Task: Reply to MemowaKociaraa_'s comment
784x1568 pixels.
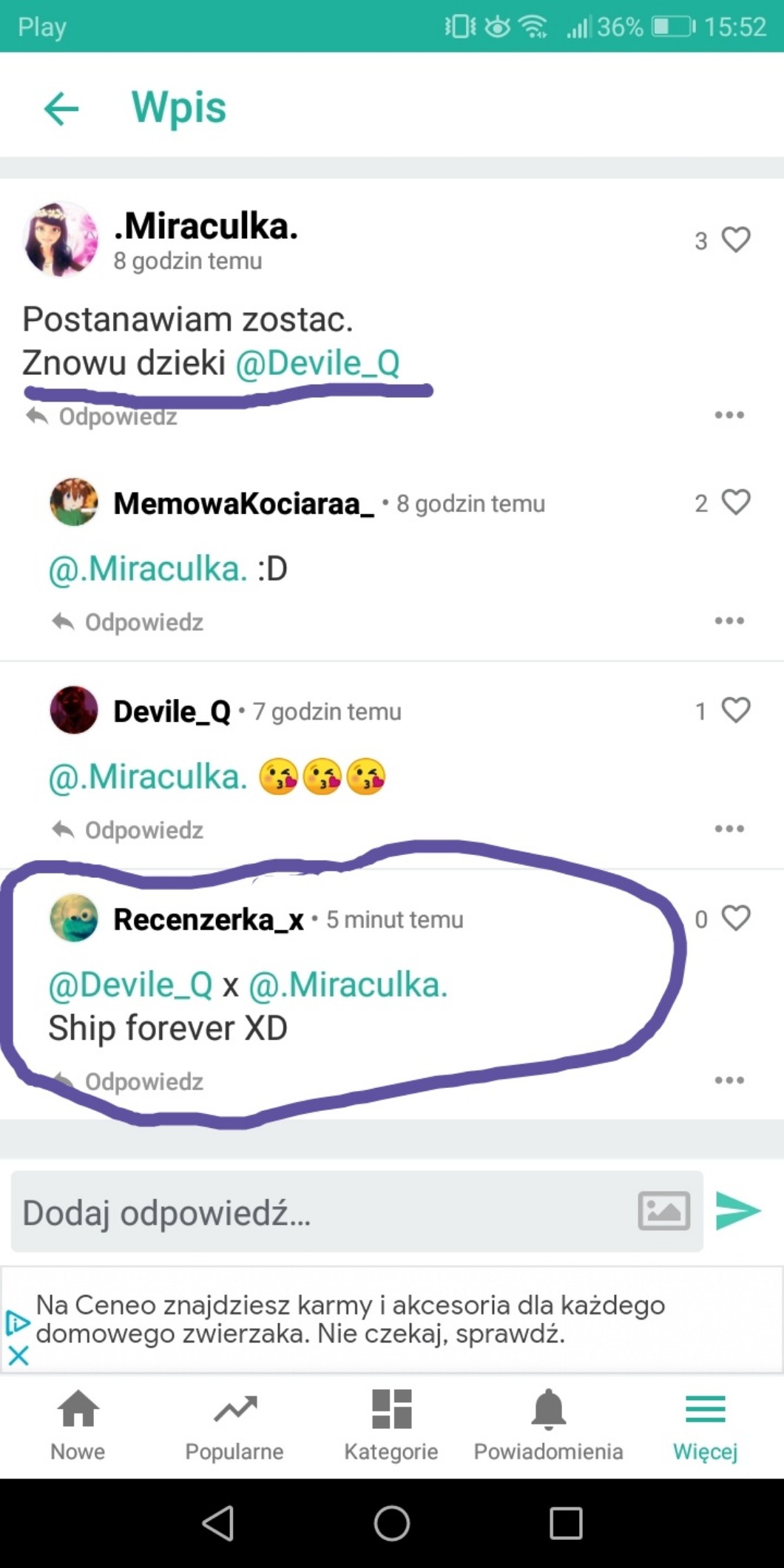Action: click(129, 622)
